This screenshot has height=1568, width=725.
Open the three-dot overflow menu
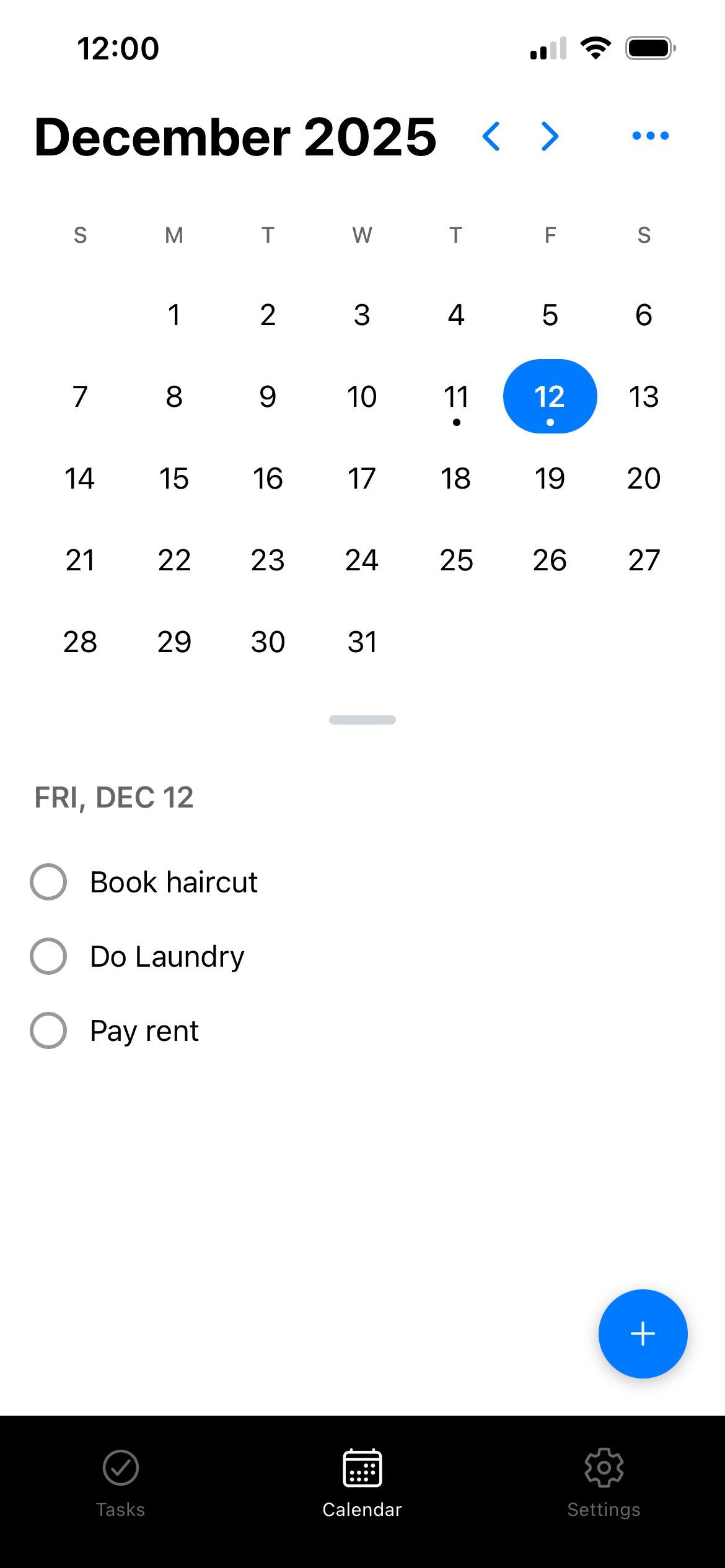coord(649,136)
